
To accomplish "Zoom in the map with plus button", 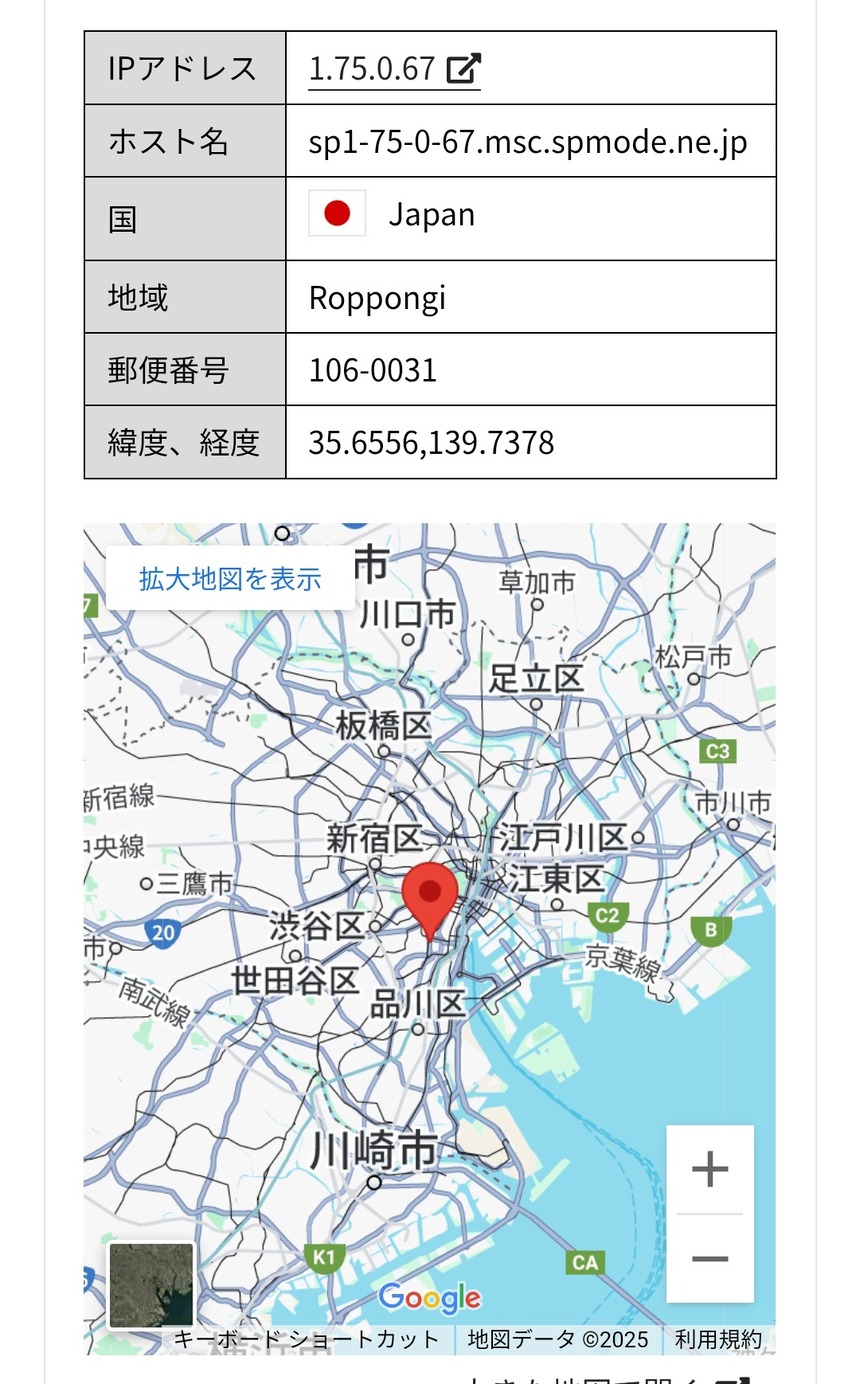I will click(x=710, y=1169).
